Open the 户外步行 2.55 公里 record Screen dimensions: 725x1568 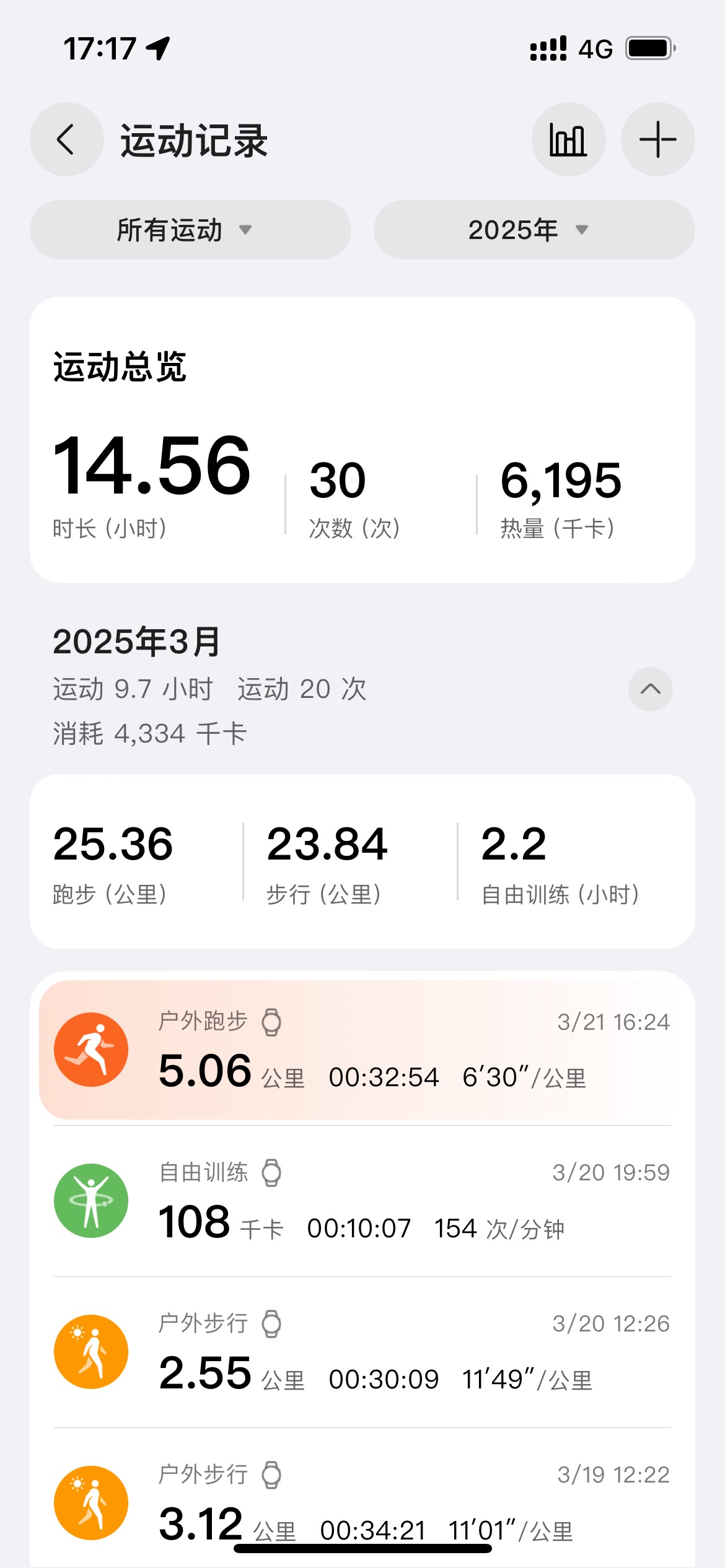(x=362, y=1352)
